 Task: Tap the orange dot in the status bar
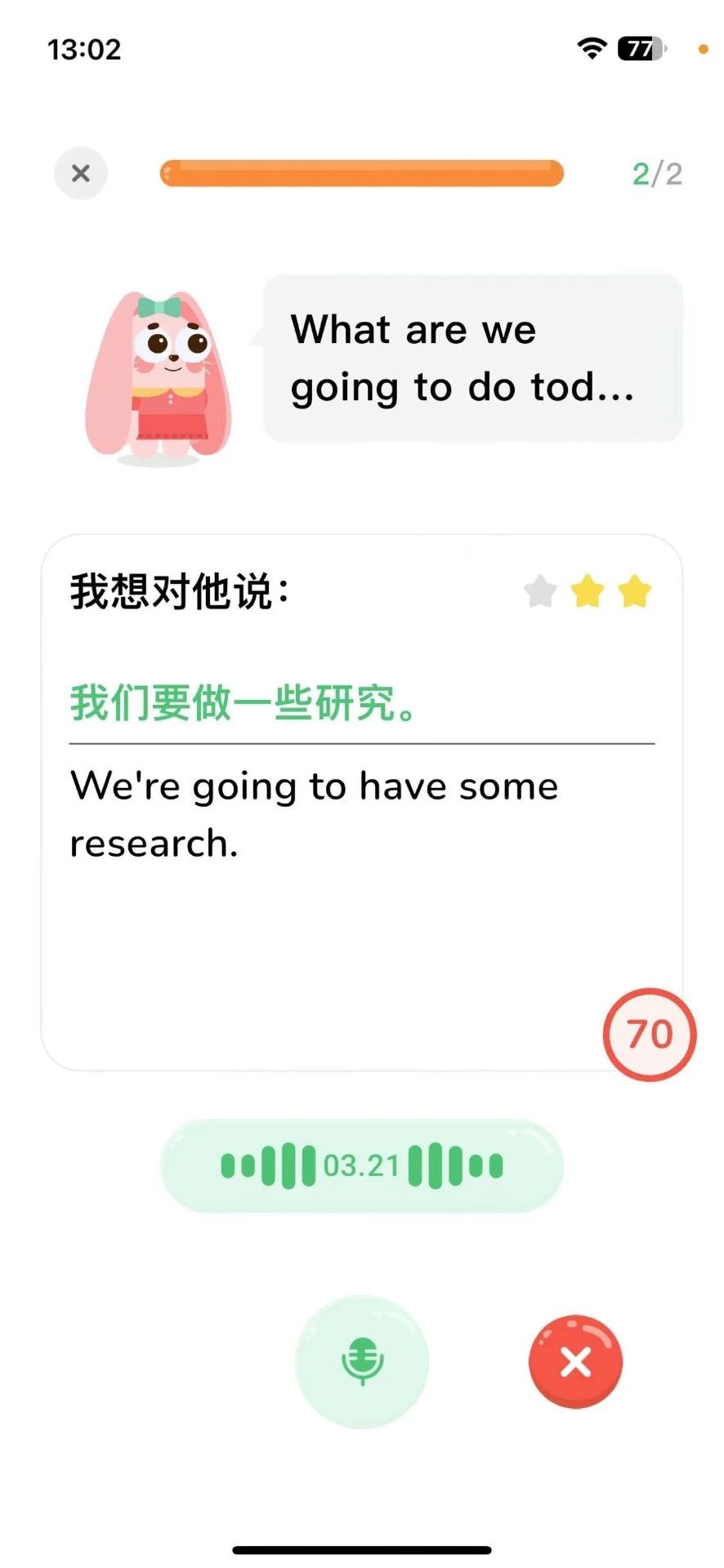tap(704, 51)
